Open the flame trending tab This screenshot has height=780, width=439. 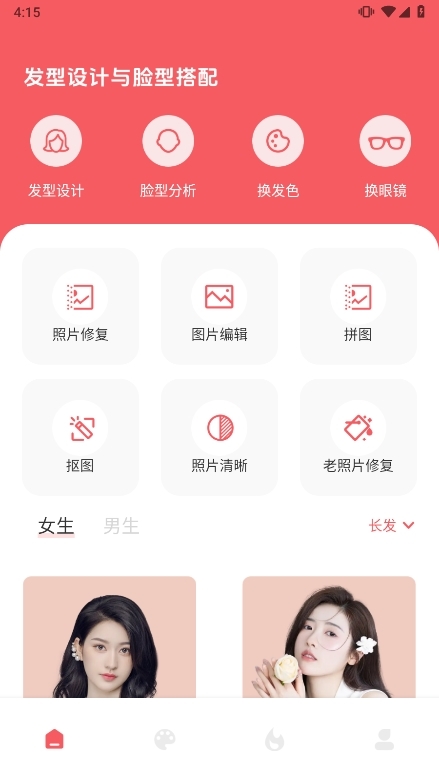(274, 739)
